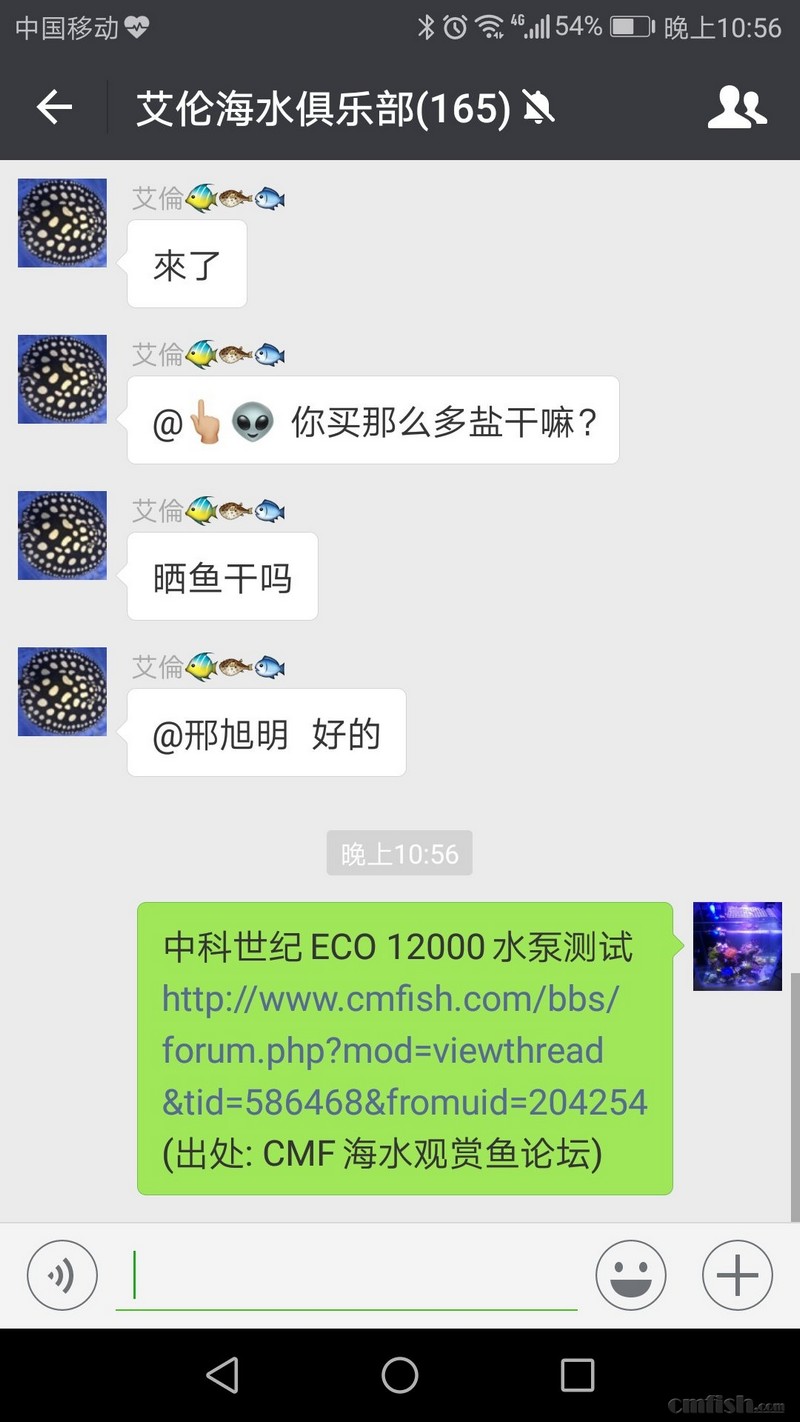Go back from the group chat

[54, 107]
